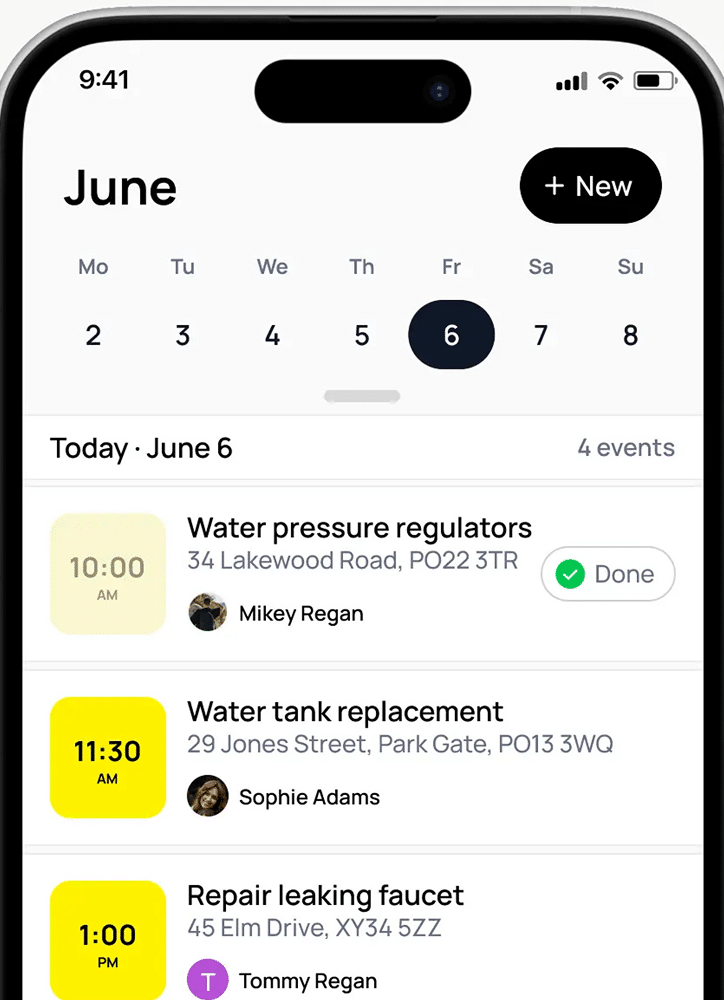This screenshot has width=724, height=1000.
Task: Create a new event with the New button
Action: (590, 186)
